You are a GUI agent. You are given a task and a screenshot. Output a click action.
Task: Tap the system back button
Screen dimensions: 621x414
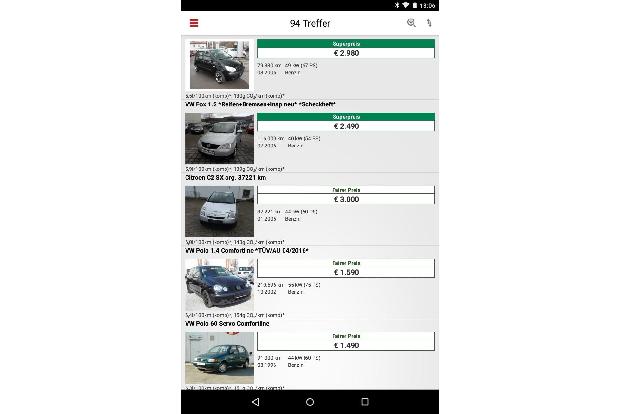(255, 402)
